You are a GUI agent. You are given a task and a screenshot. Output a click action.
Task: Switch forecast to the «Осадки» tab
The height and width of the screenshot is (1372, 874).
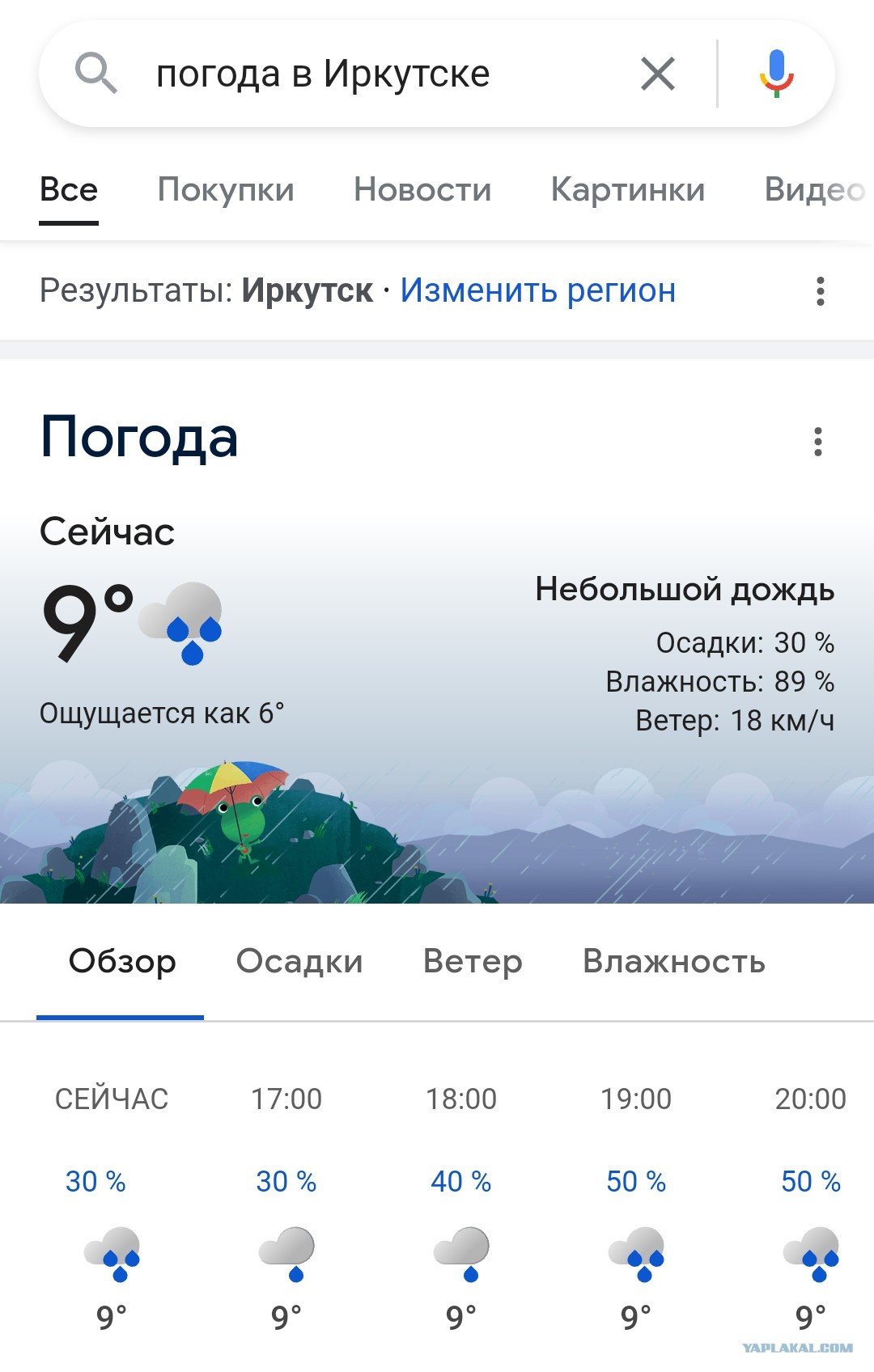[299, 962]
